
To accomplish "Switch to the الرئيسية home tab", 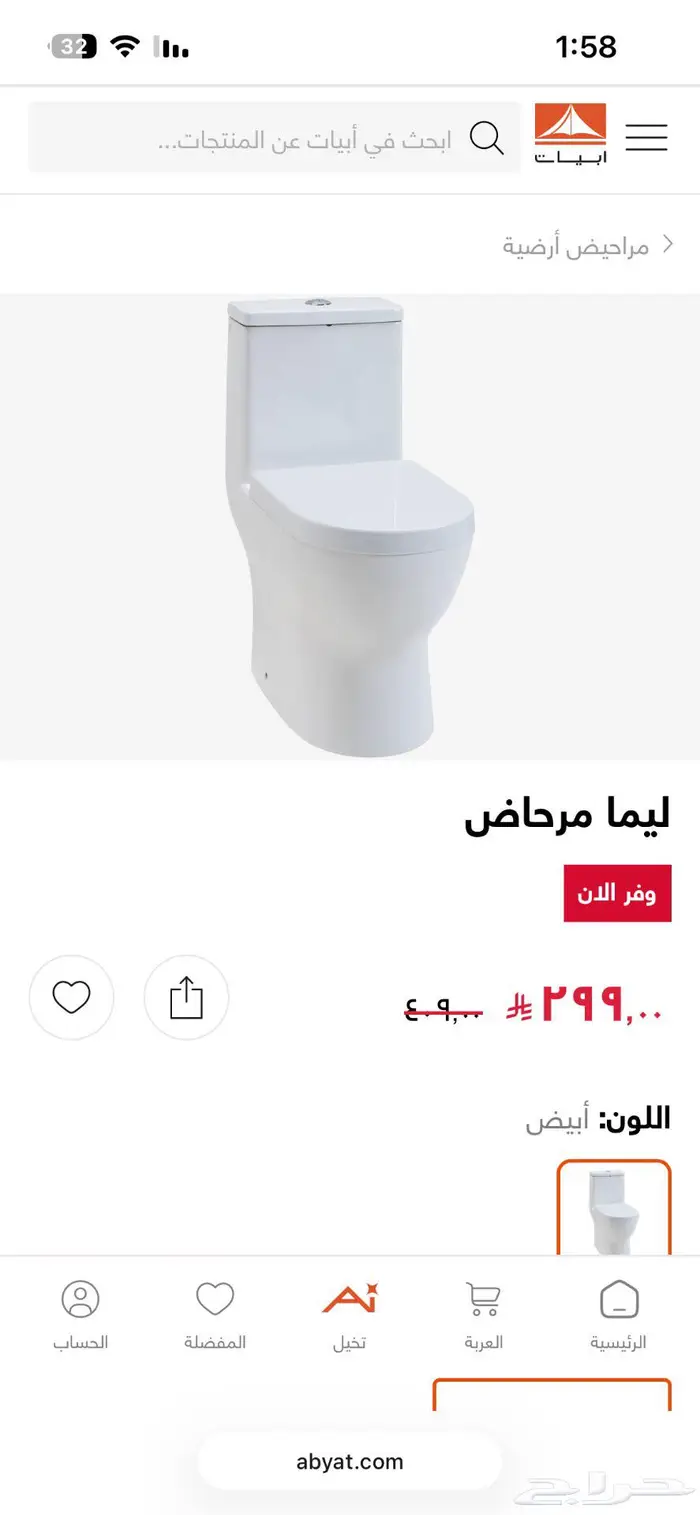I will click(618, 1313).
